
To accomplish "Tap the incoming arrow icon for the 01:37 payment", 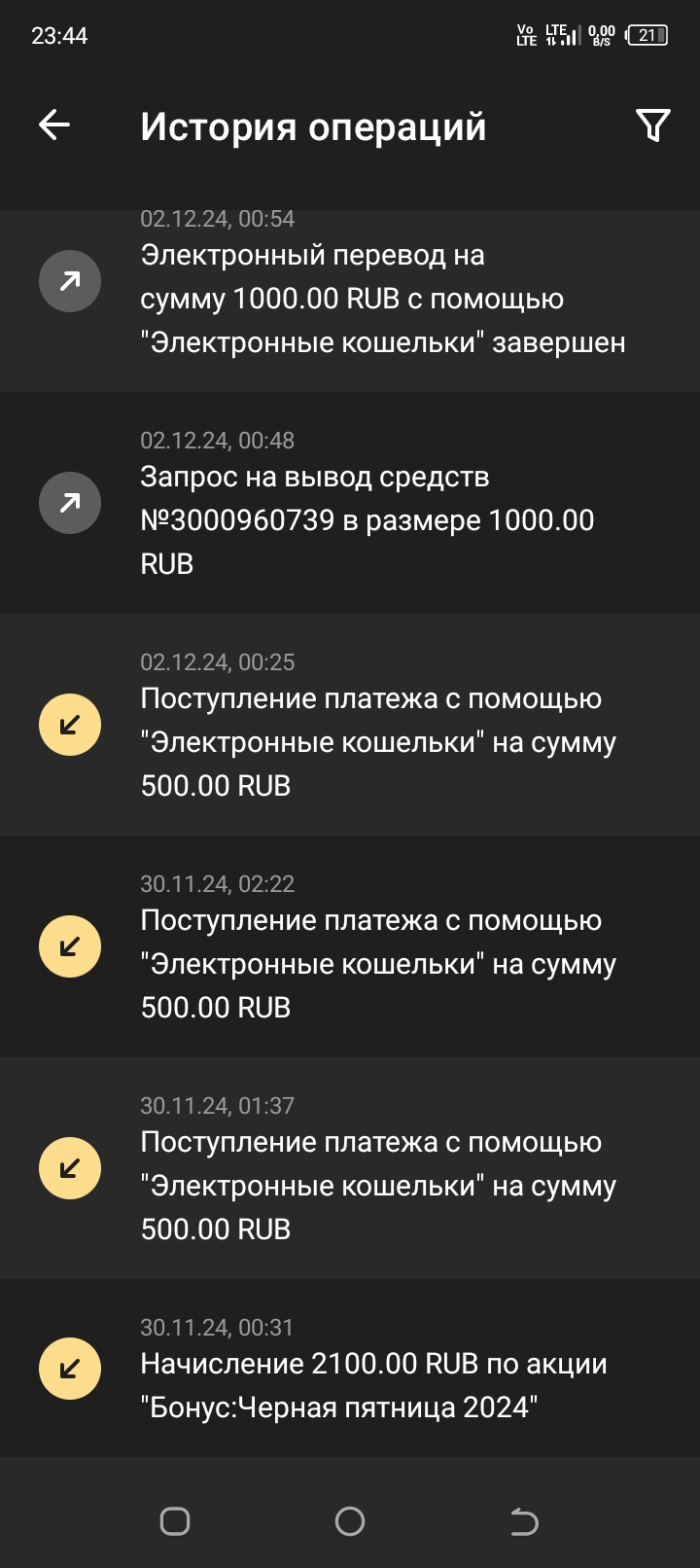I will pyautogui.click(x=69, y=1166).
